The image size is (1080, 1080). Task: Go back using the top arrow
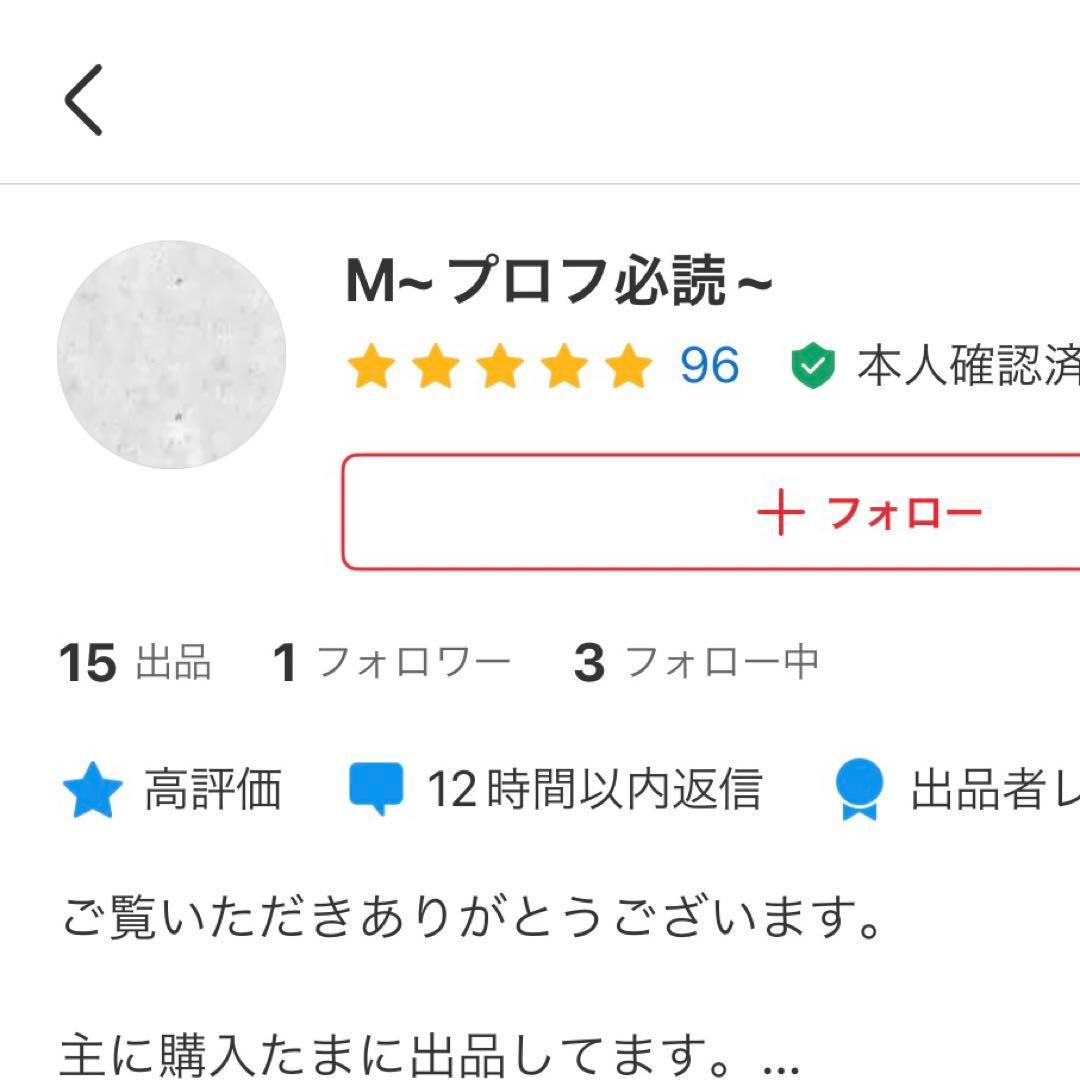coord(84,100)
